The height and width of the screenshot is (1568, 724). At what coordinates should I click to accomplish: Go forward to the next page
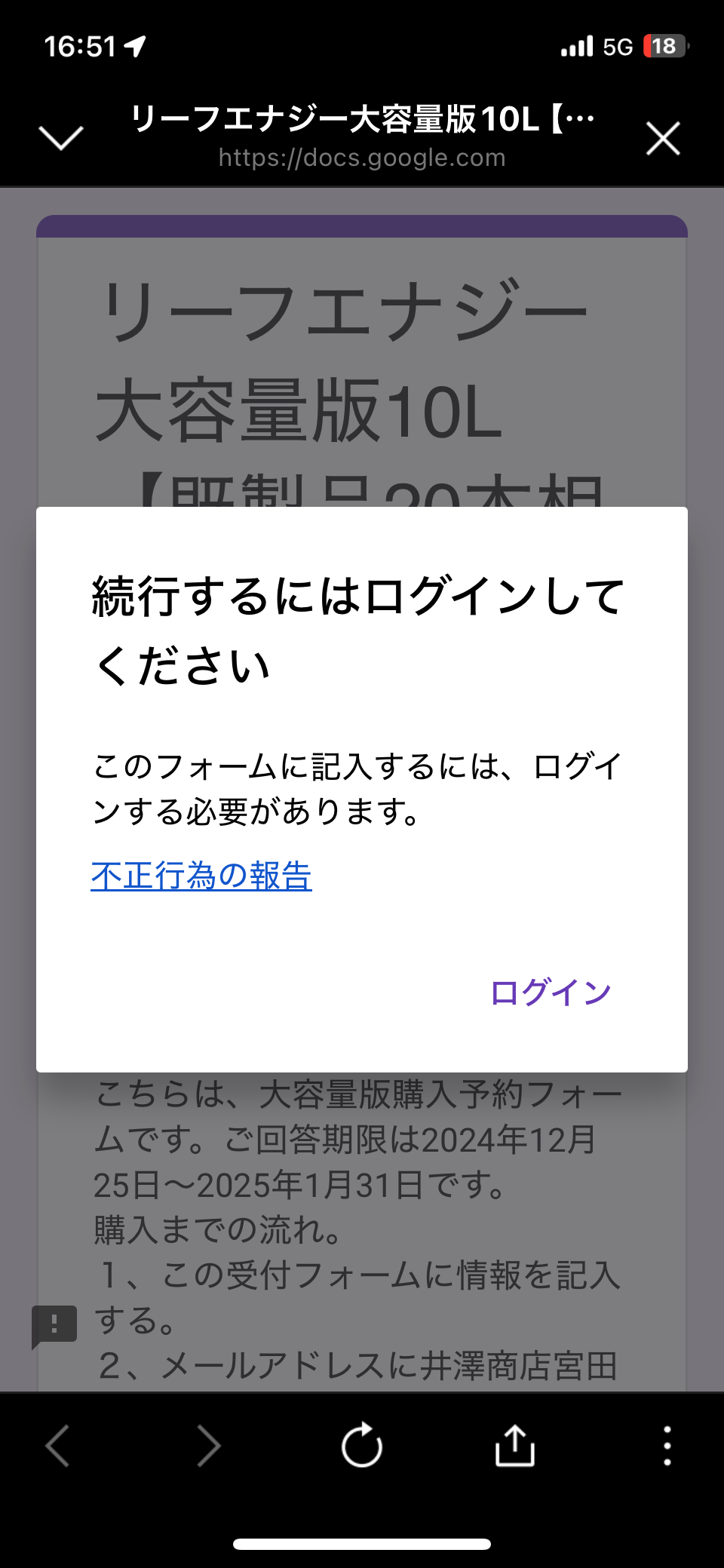pyautogui.click(x=208, y=1445)
